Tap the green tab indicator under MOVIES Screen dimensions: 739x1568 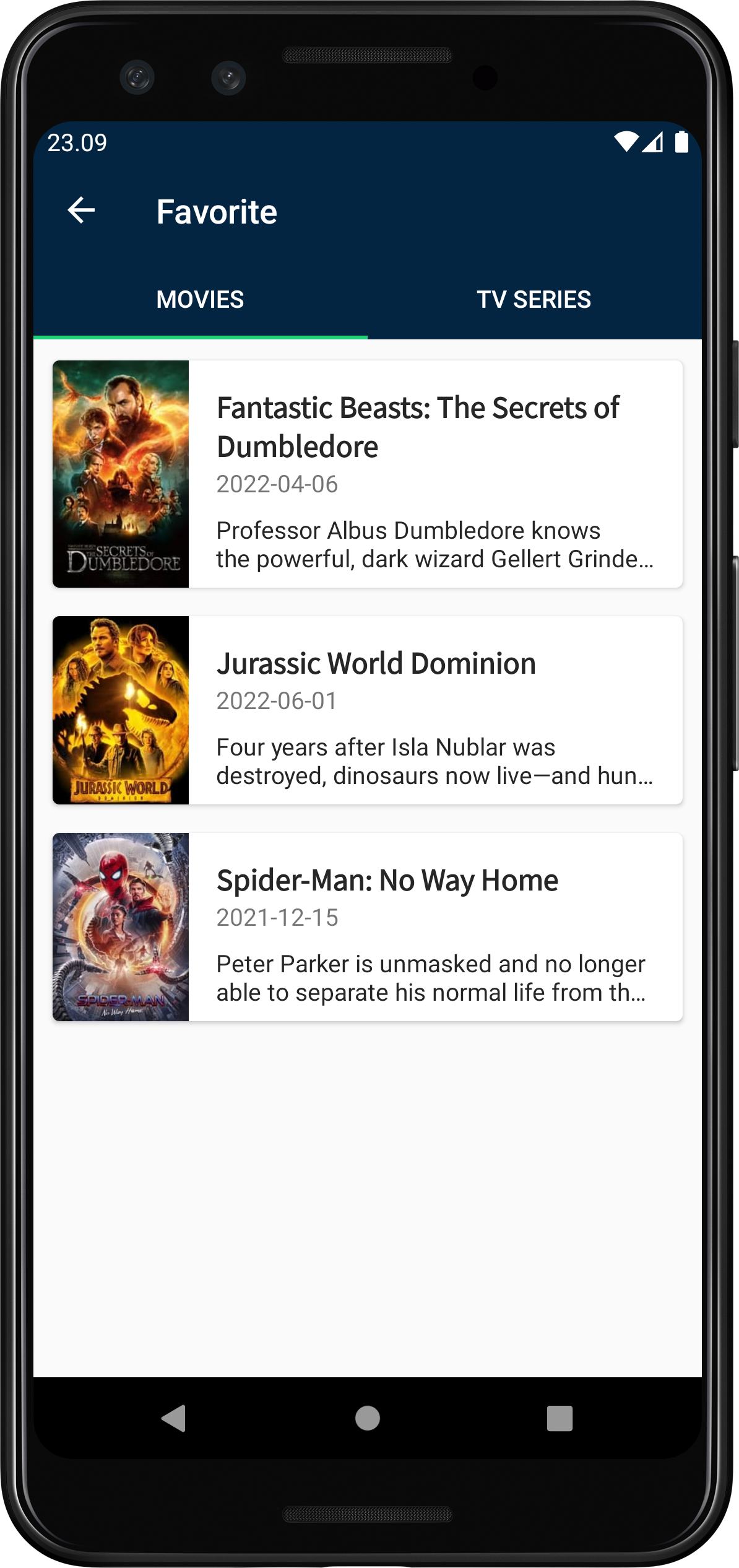coord(200,336)
